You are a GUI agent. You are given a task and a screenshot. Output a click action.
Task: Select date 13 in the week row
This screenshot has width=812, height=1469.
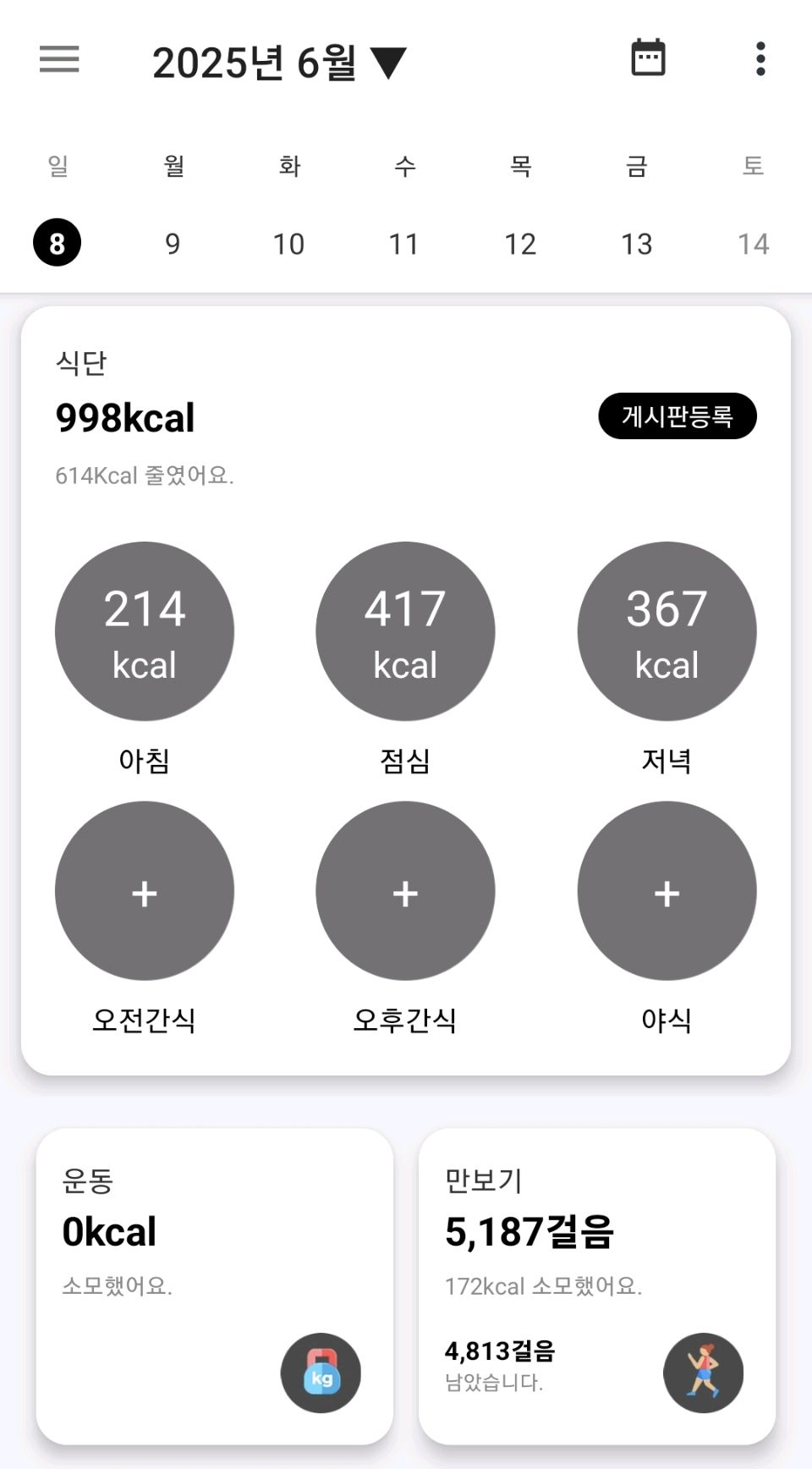(x=636, y=244)
